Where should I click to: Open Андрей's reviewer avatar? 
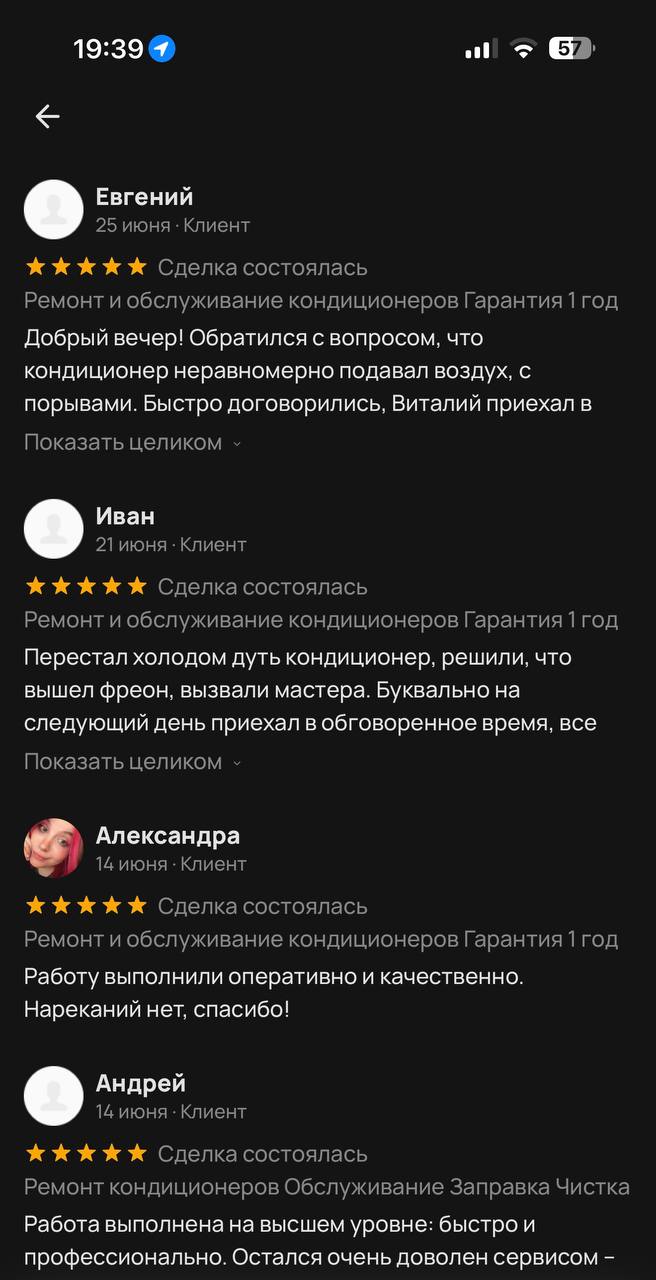(x=53, y=1095)
